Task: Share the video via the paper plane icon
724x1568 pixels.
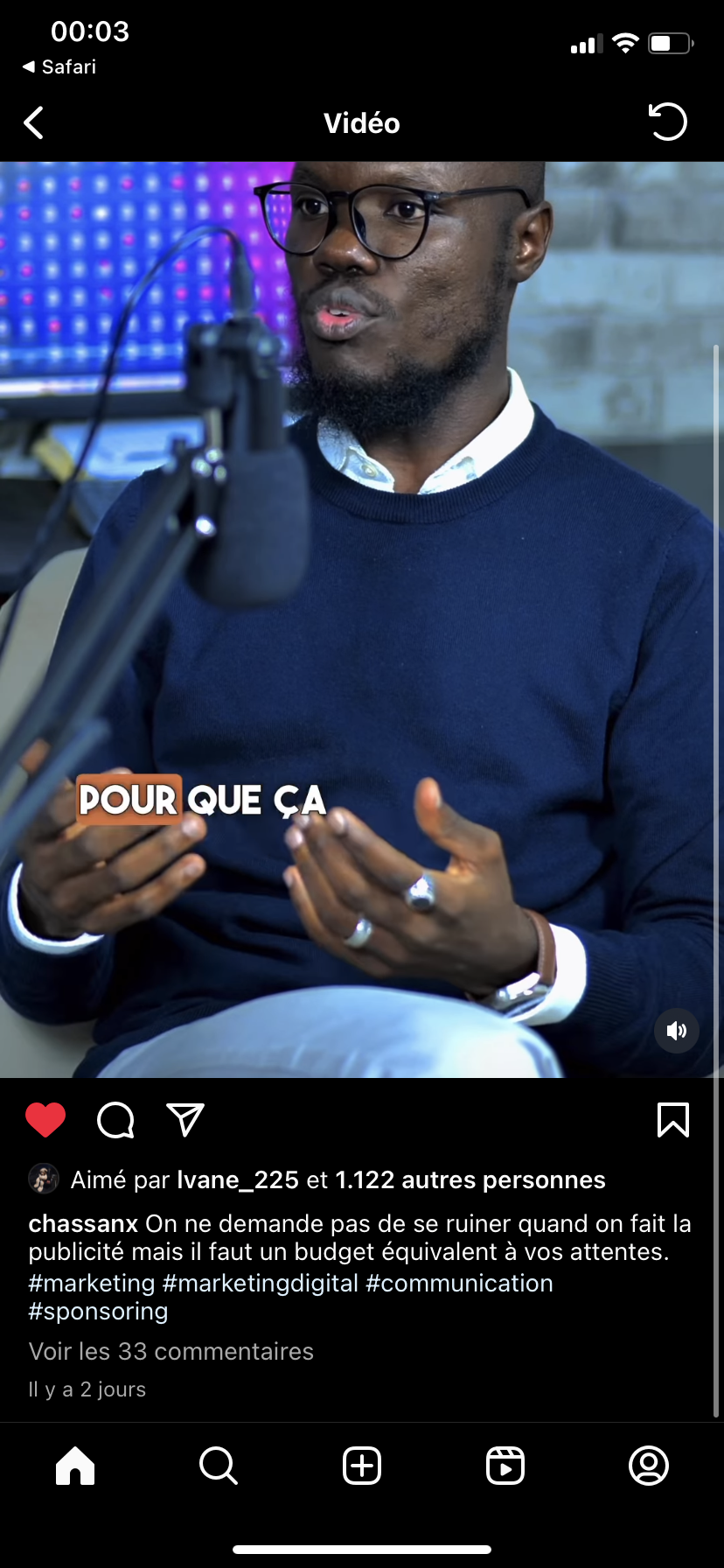Action: (x=185, y=1120)
